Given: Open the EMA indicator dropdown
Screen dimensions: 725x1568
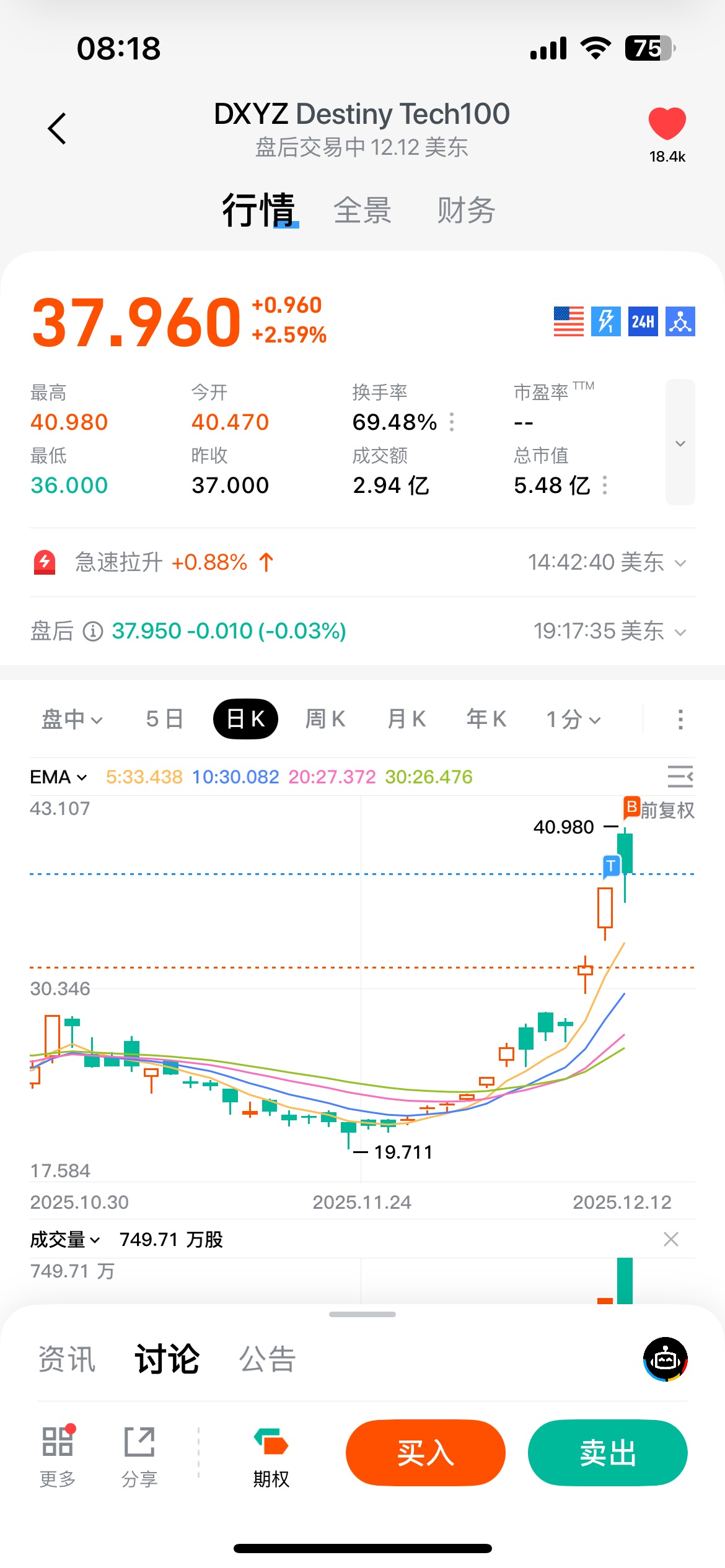Looking at the screenshot, I should pyautogui.click(x=58, y=777).
